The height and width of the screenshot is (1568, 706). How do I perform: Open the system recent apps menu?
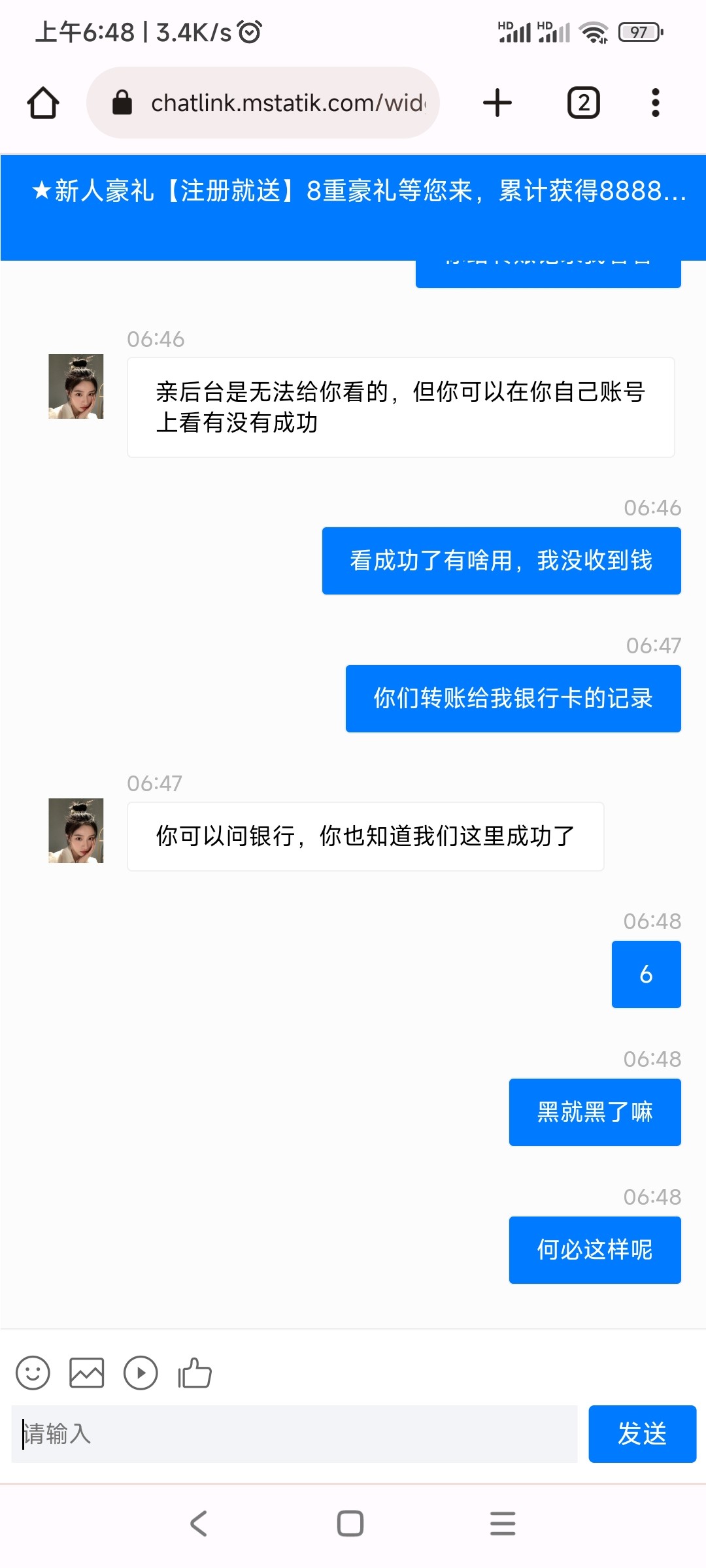click(x=503, y=1524)
